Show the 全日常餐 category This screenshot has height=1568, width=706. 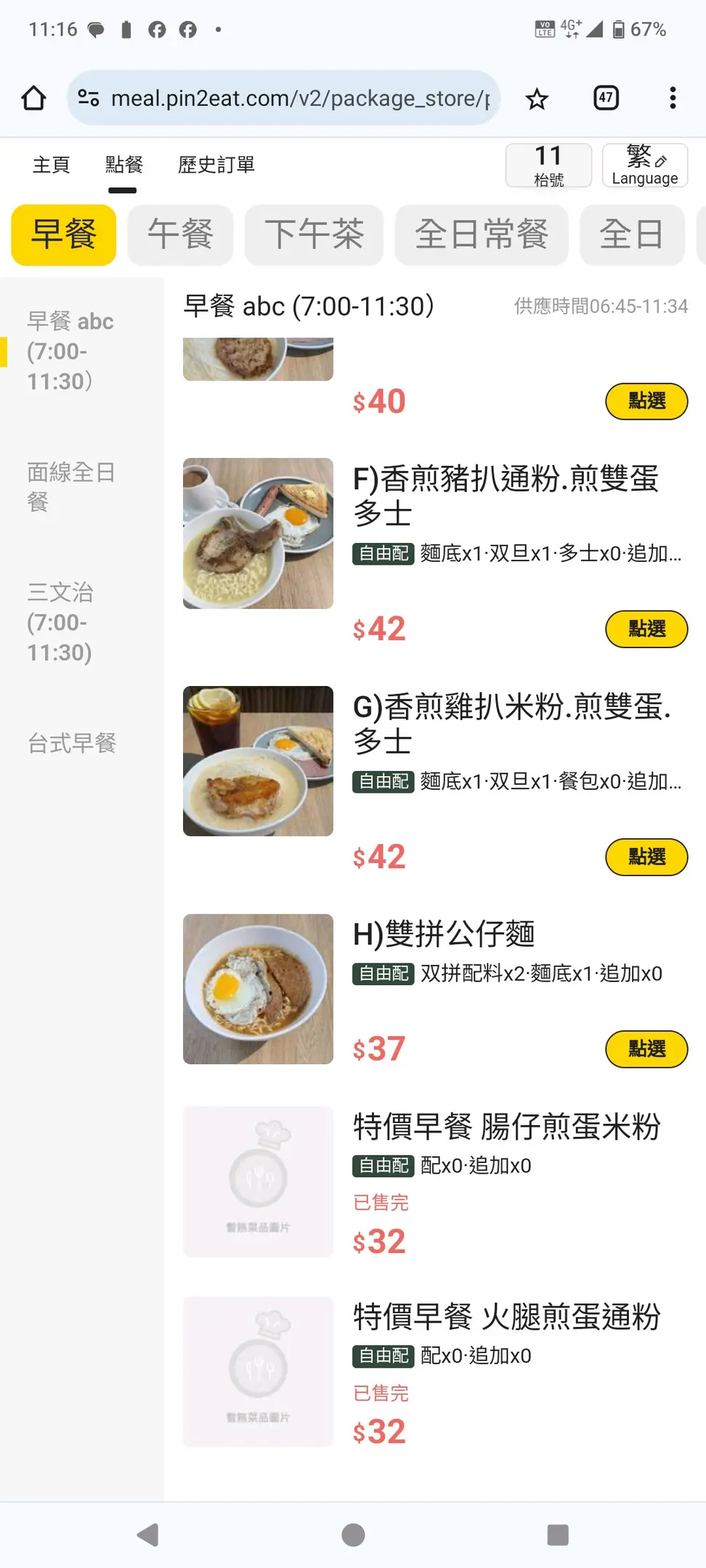tap(481, 234)
